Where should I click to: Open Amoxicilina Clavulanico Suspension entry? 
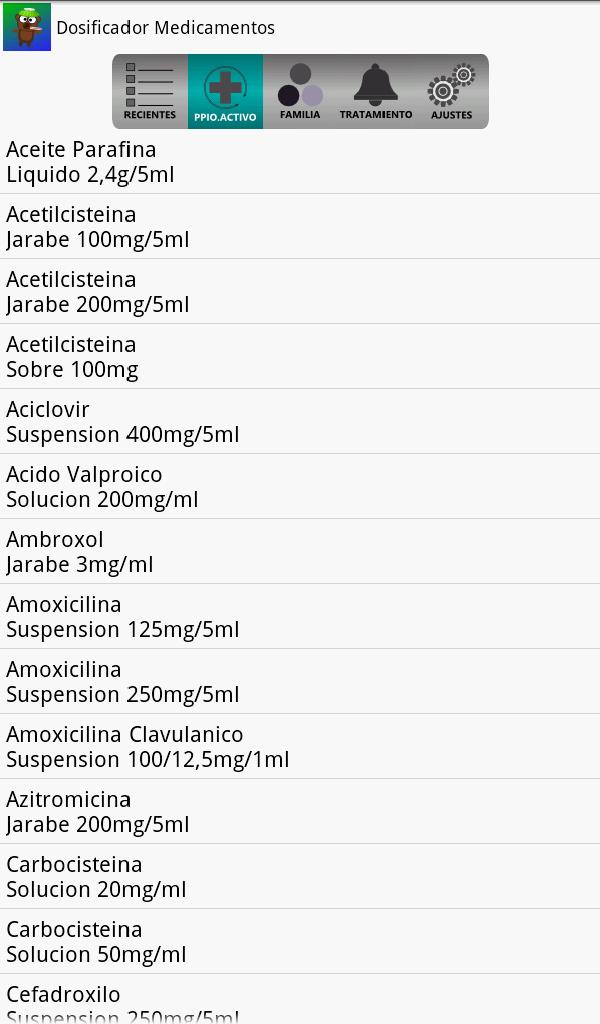pos(300,747)
